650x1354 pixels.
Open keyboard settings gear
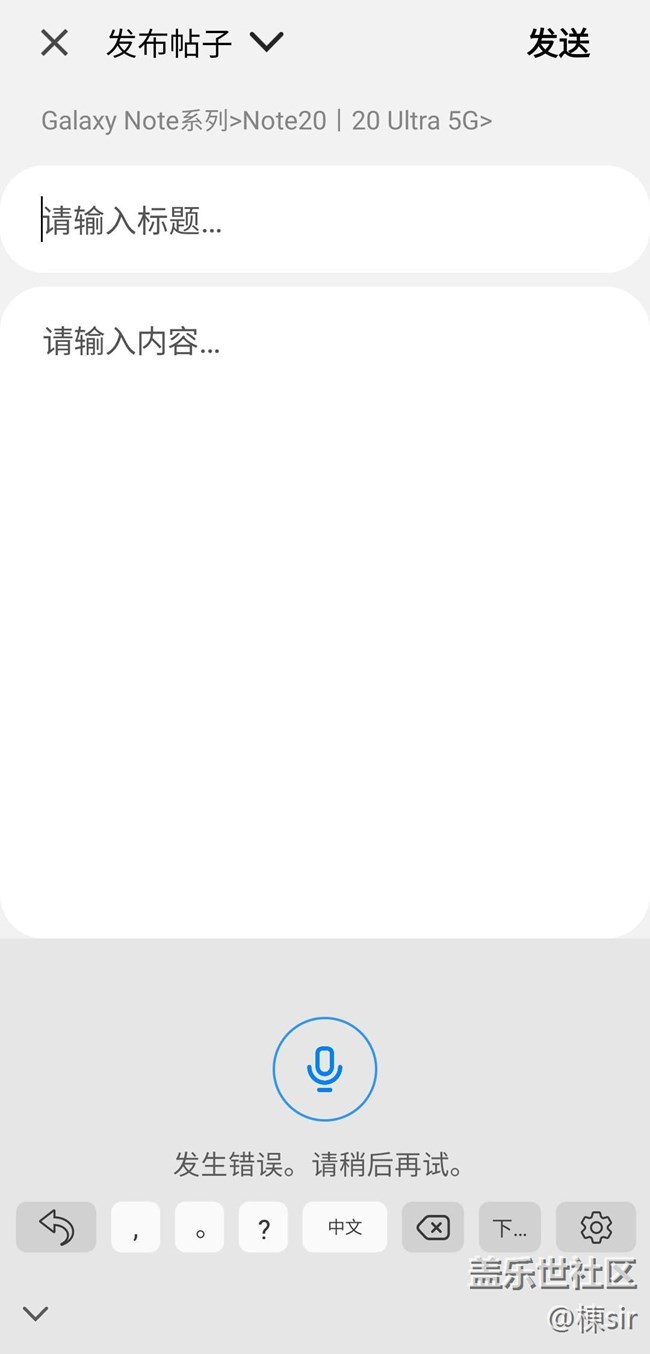[x=596, y=1227]
